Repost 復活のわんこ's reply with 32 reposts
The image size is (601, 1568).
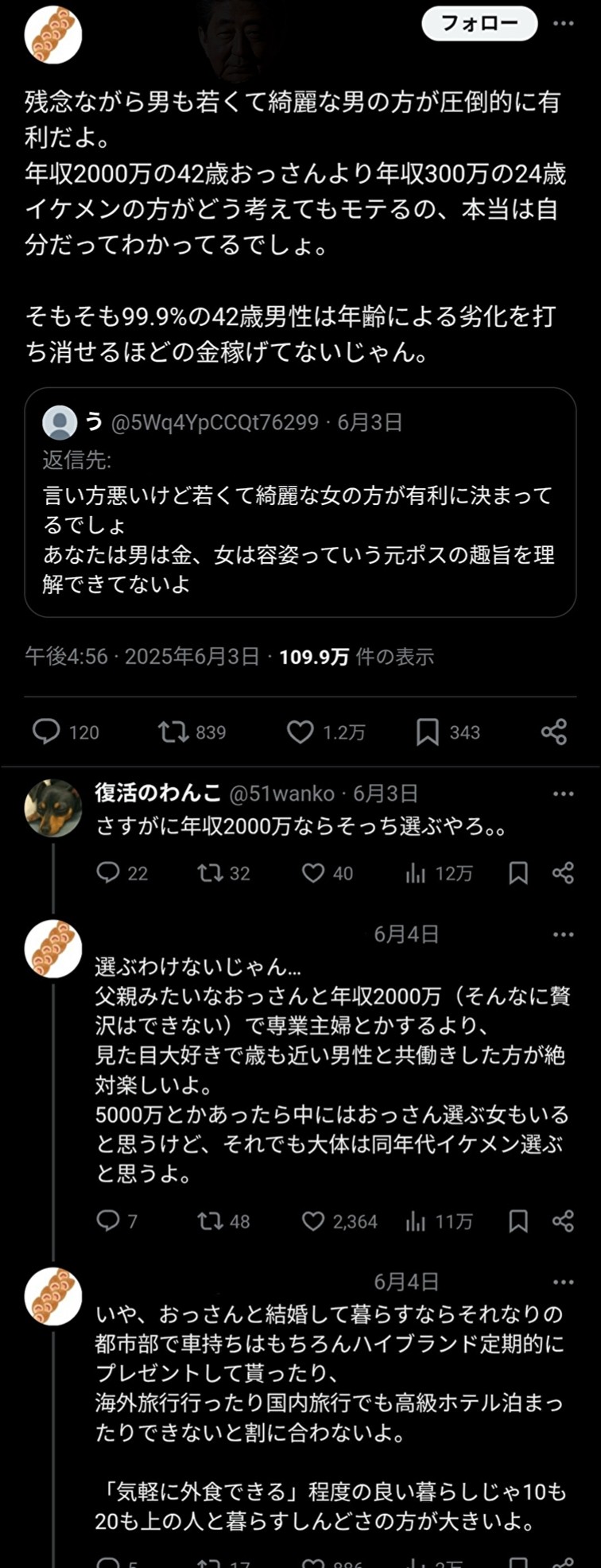pyautogui.click(x=210, y=873)
